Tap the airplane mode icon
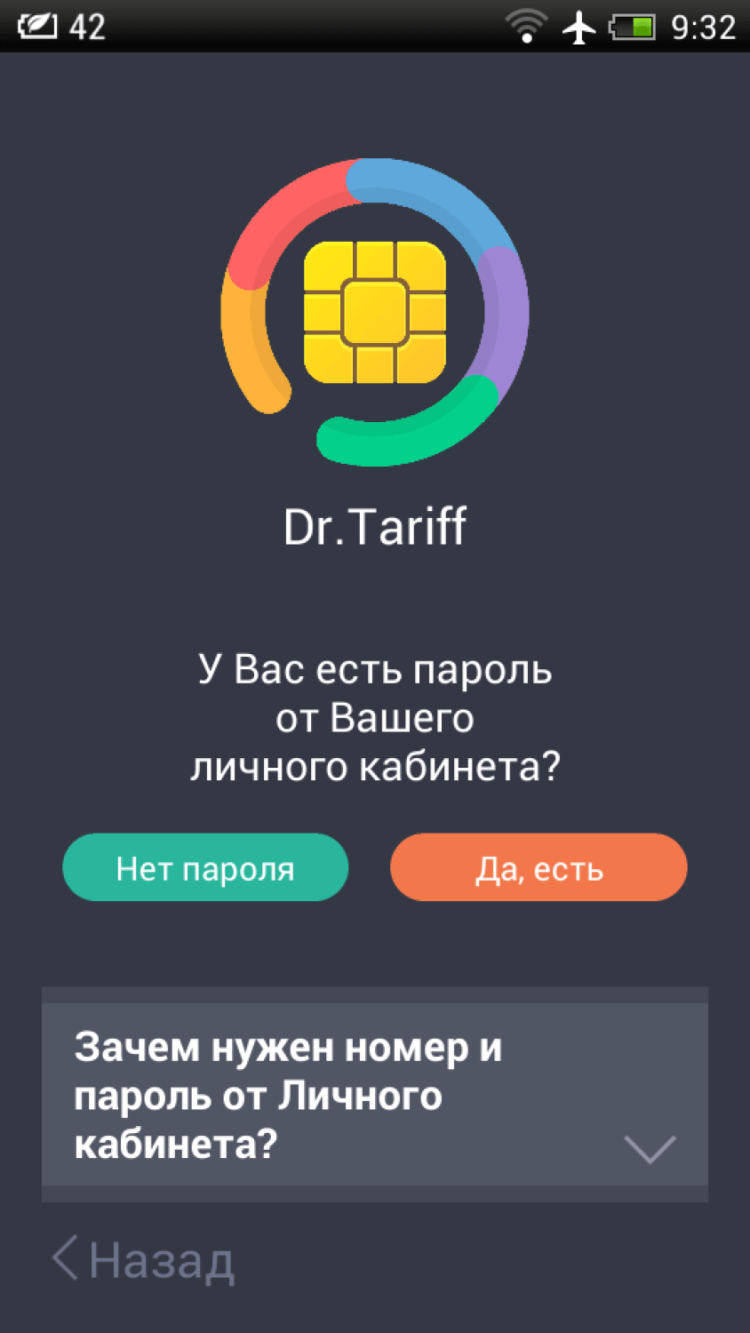Image resolution: width=750 pixels, height=1333 pixels. click(x=579, y=26)
